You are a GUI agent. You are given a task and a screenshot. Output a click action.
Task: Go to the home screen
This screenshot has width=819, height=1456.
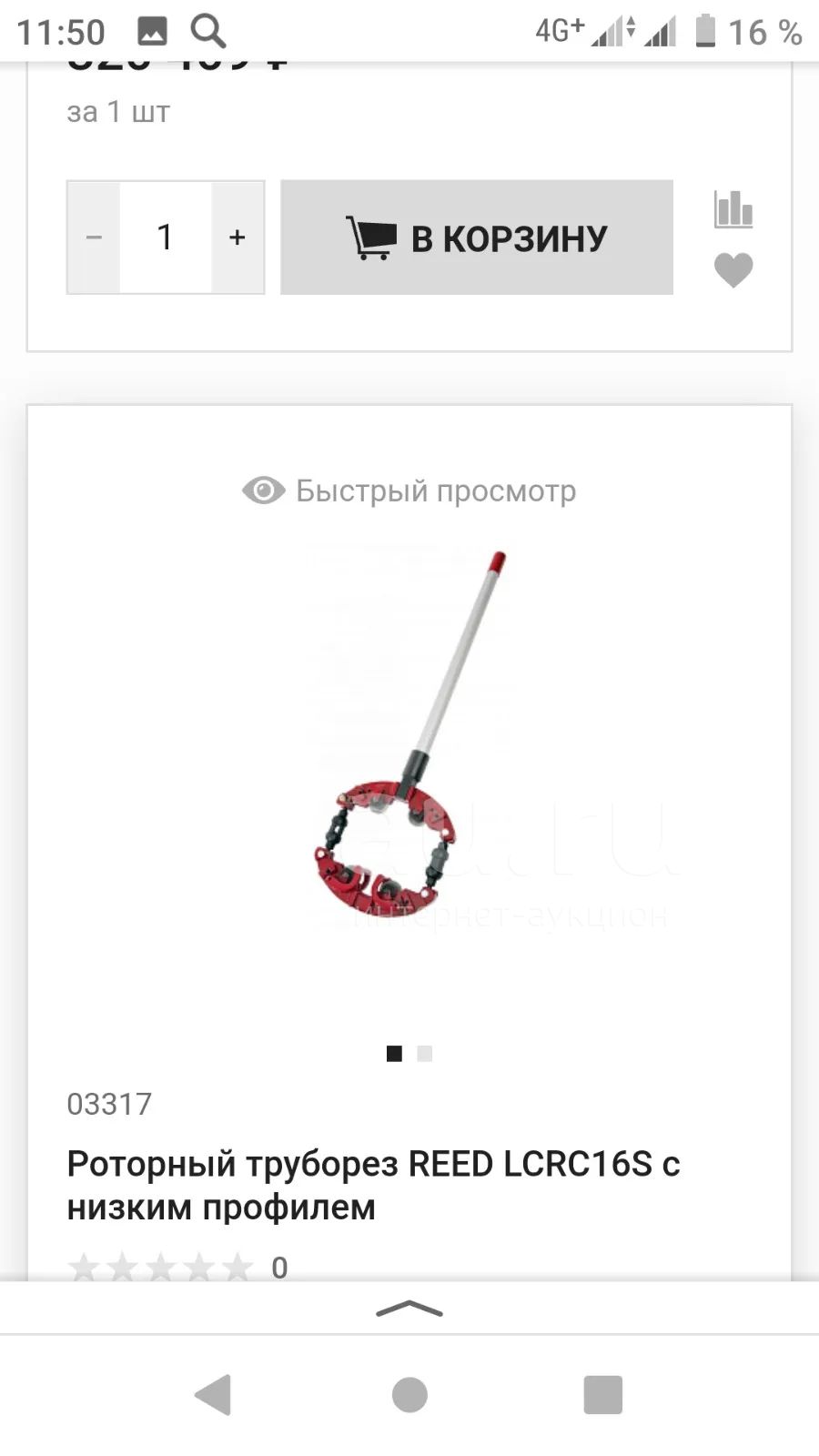point(409,1394)
